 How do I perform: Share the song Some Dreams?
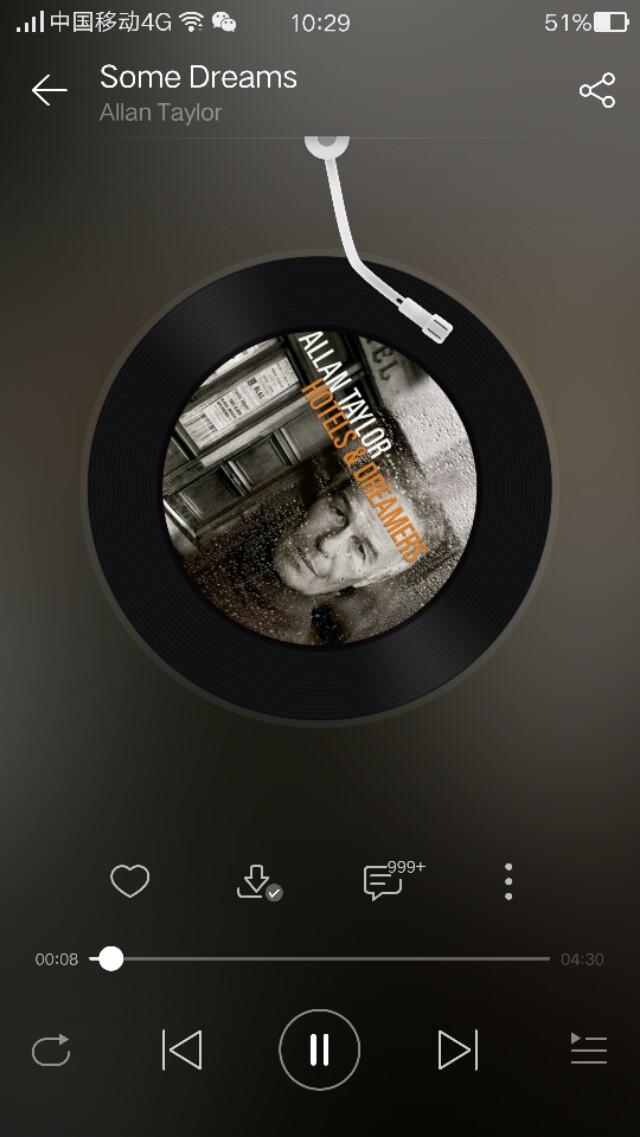597,91
